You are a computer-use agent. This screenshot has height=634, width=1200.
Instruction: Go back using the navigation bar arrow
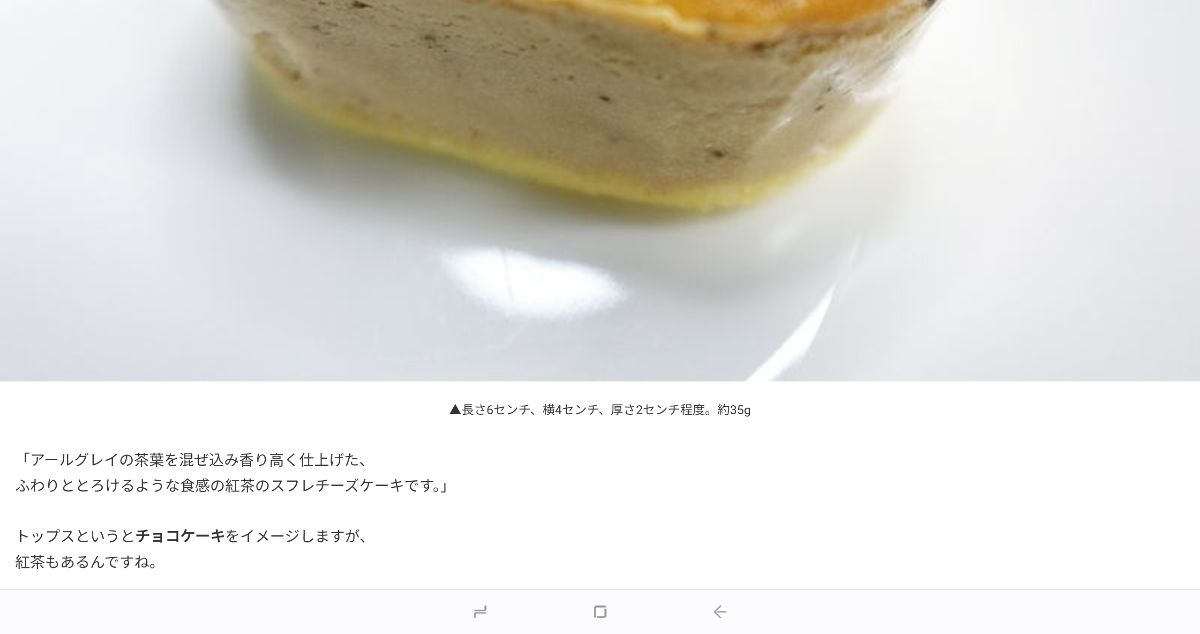(x=720, y=612)
